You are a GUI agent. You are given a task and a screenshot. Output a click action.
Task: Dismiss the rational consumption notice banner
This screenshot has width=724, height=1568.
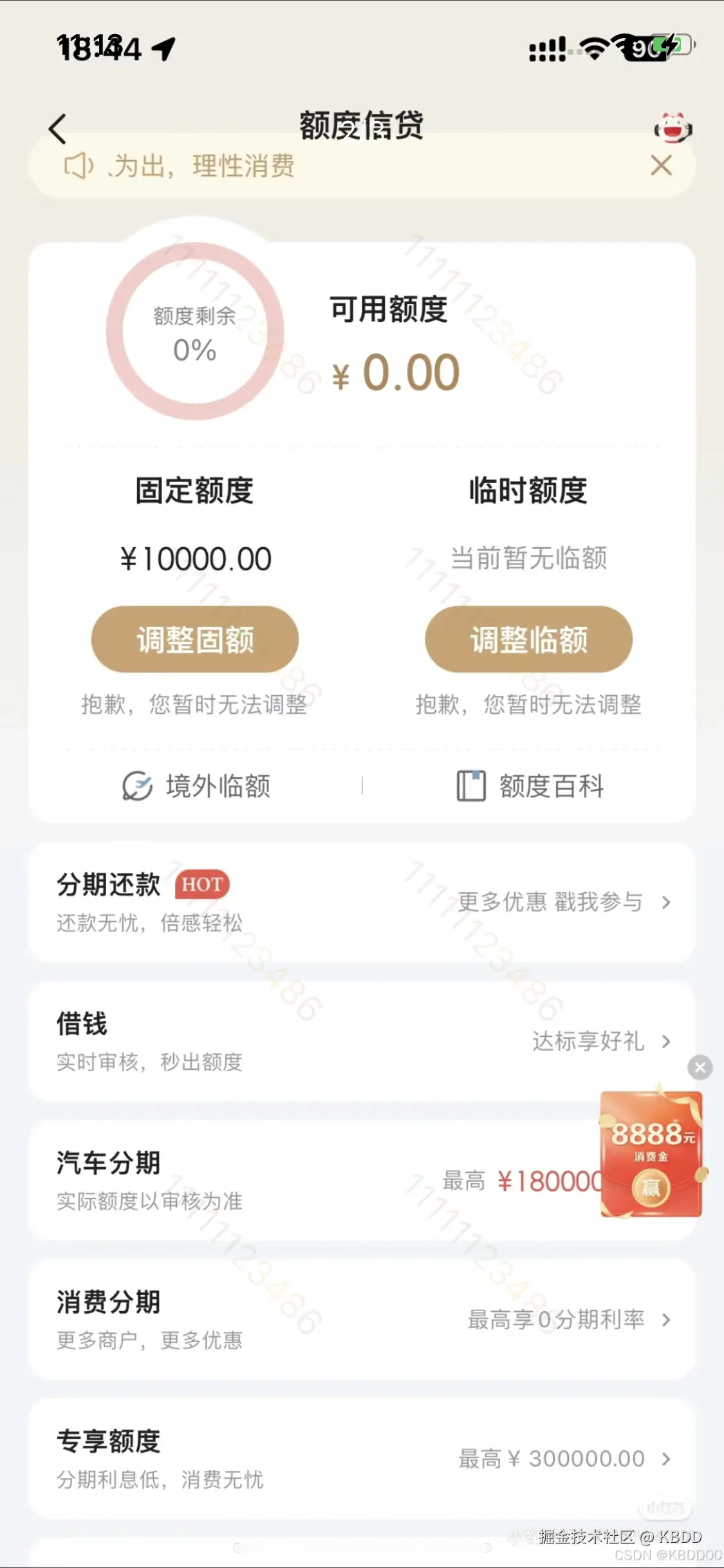(x=661, y=165)
